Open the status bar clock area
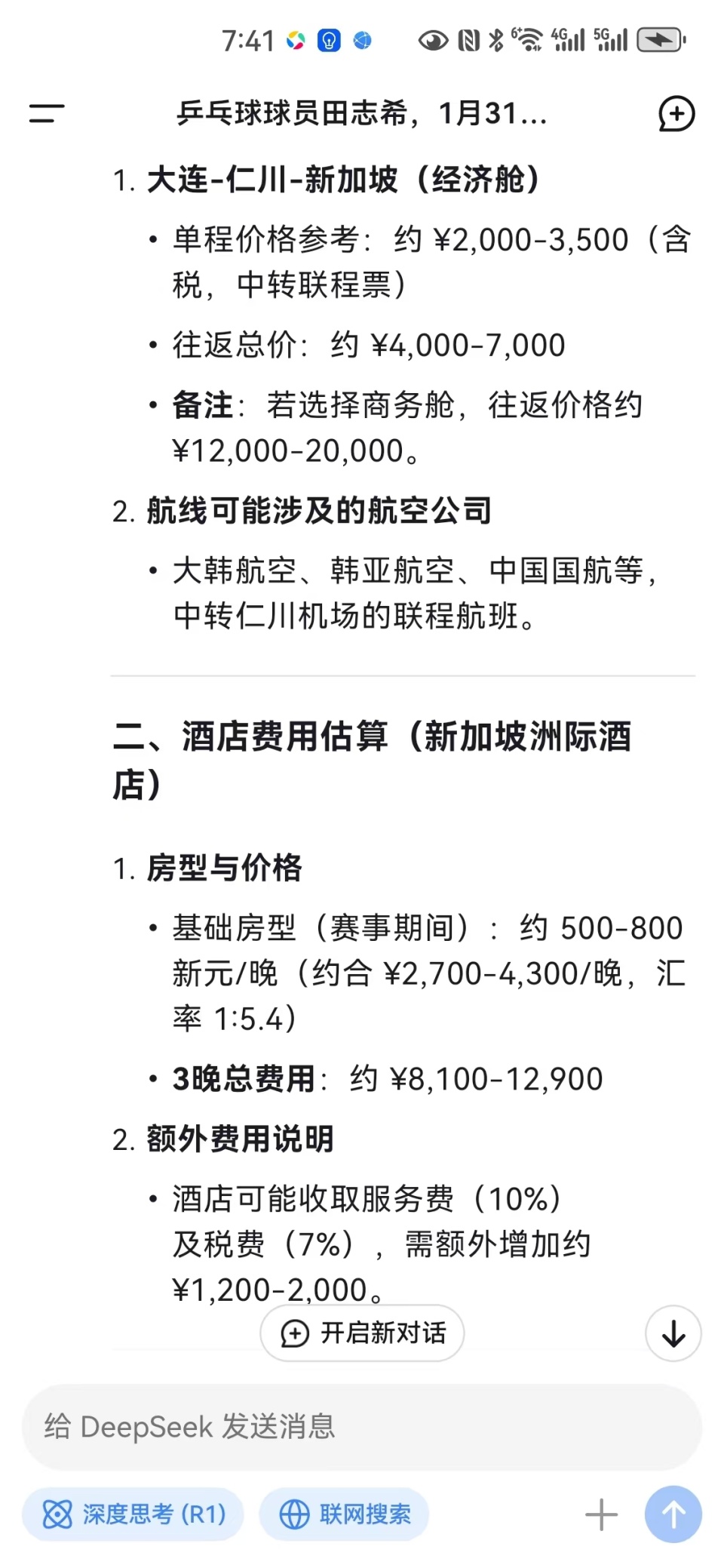The image size is (724, 1568). click(x=249, y=39)
